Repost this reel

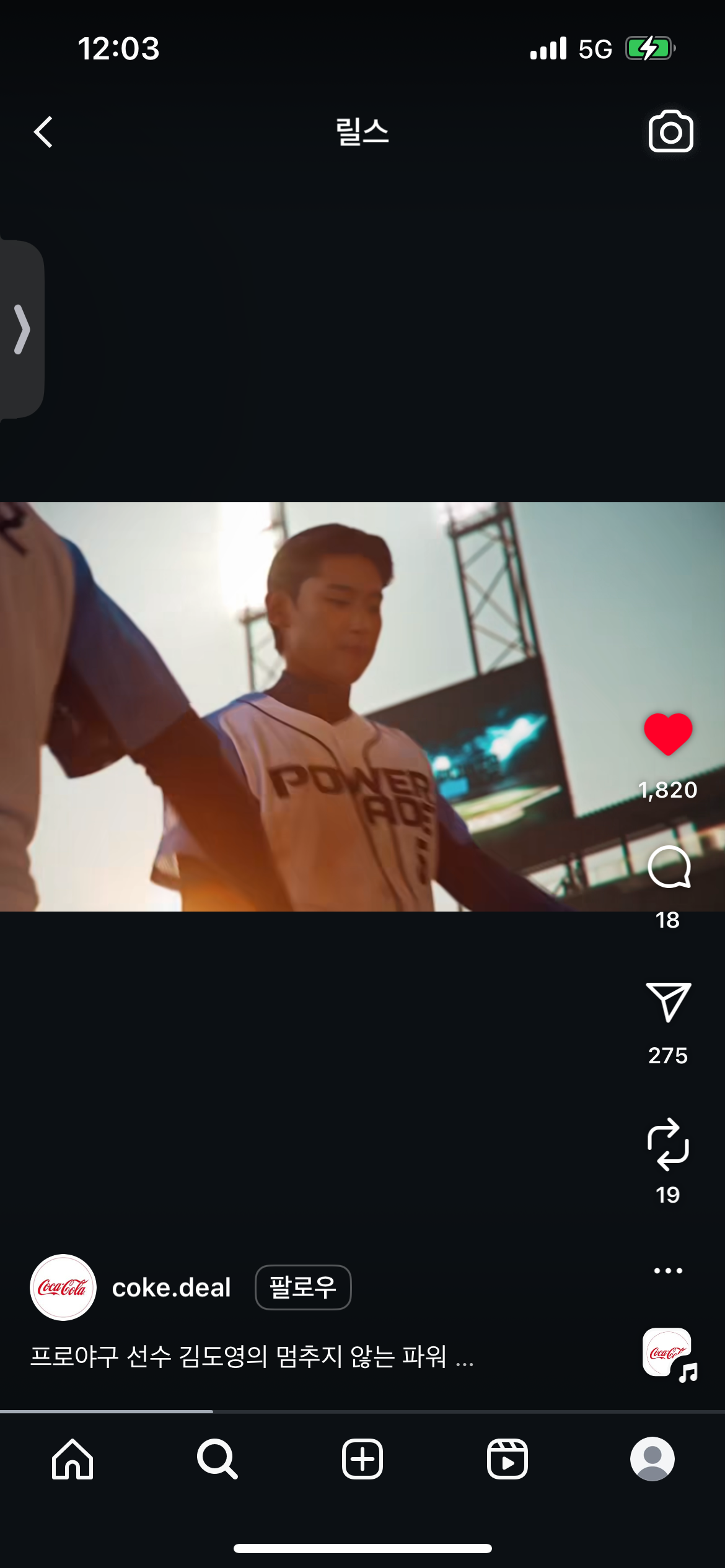point(668,1144)
